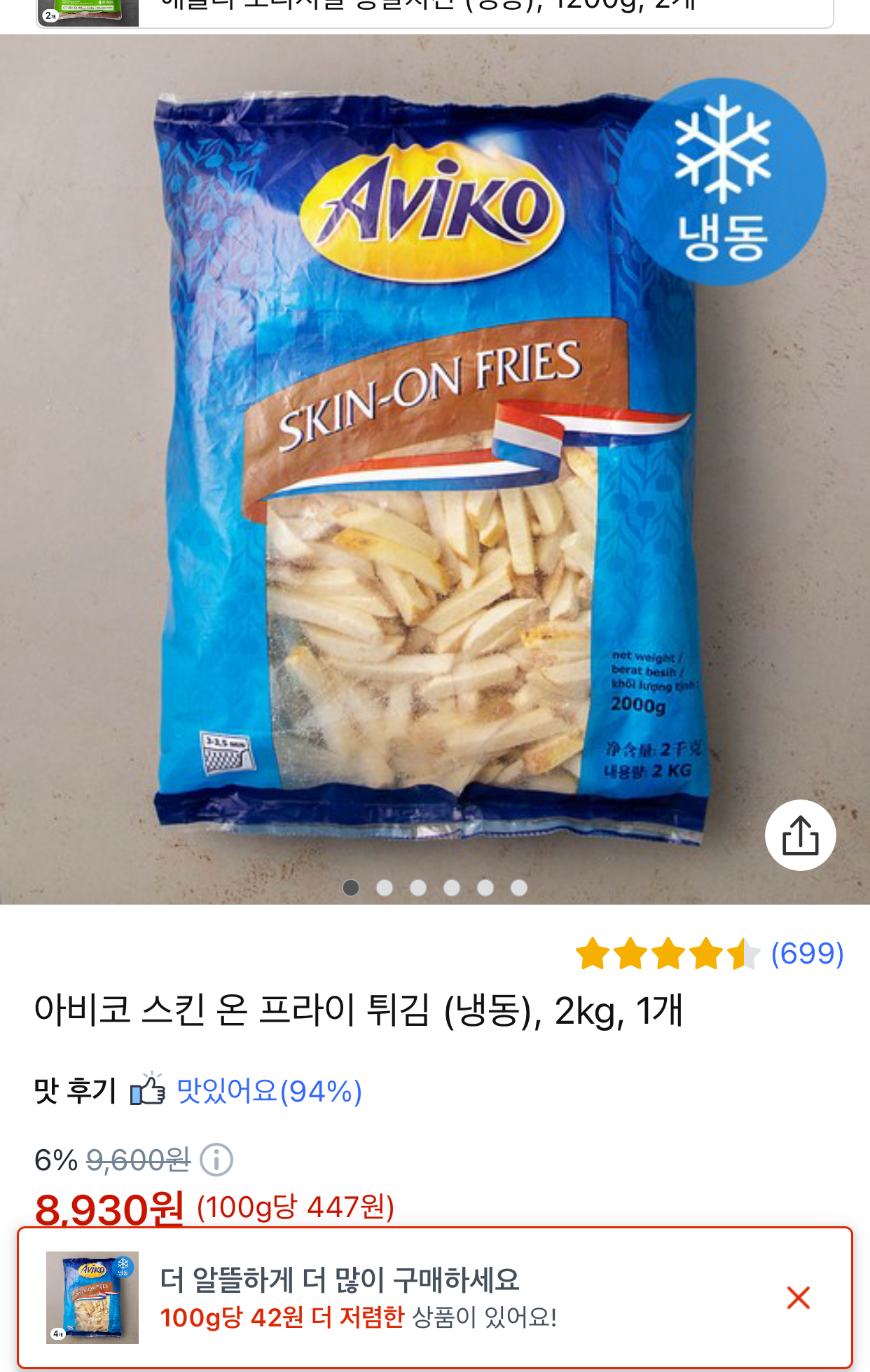
Task: Jump to the second product image dot
Action: 385,888
